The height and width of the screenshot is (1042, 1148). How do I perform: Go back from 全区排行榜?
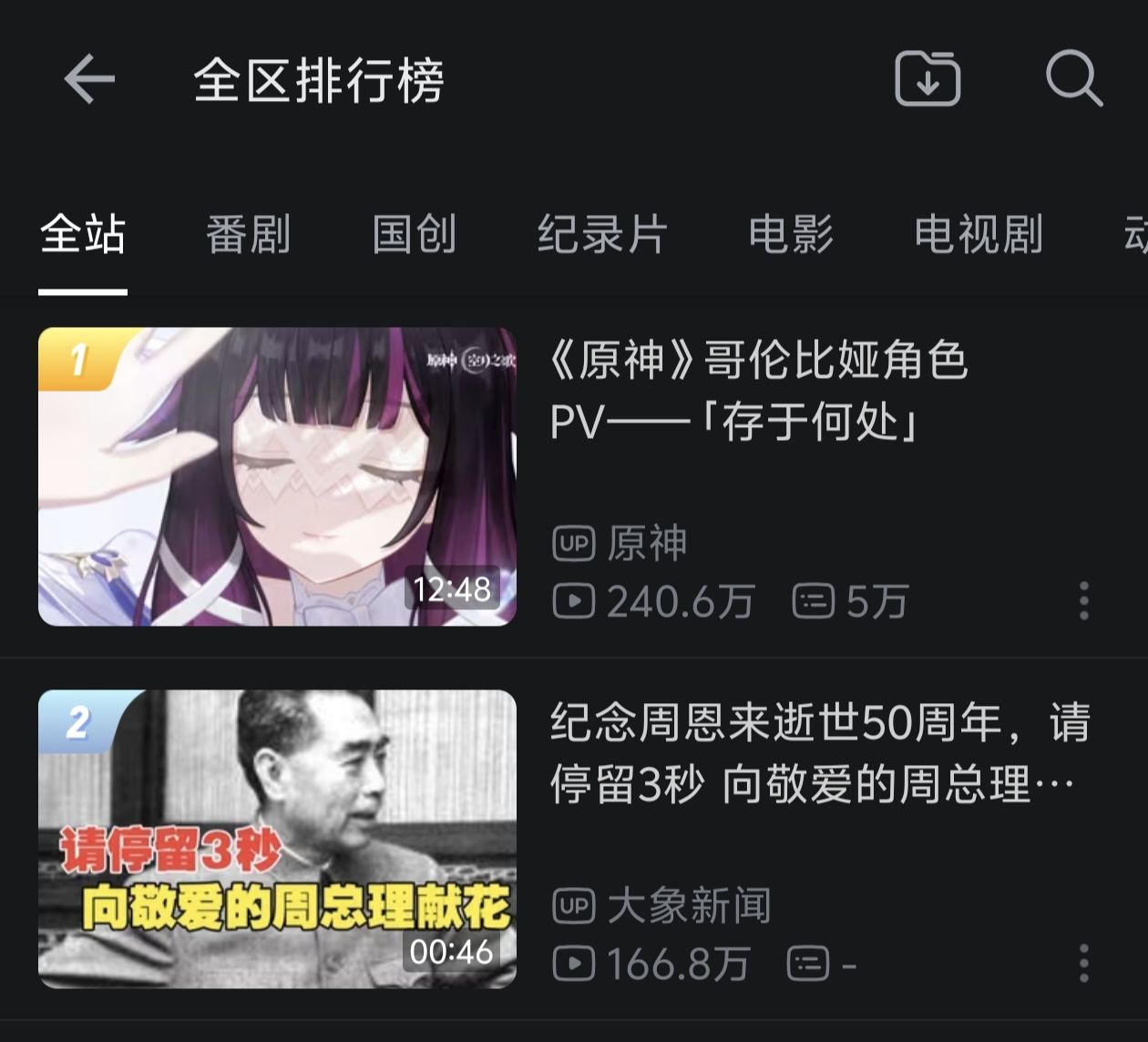coord(89,79)
